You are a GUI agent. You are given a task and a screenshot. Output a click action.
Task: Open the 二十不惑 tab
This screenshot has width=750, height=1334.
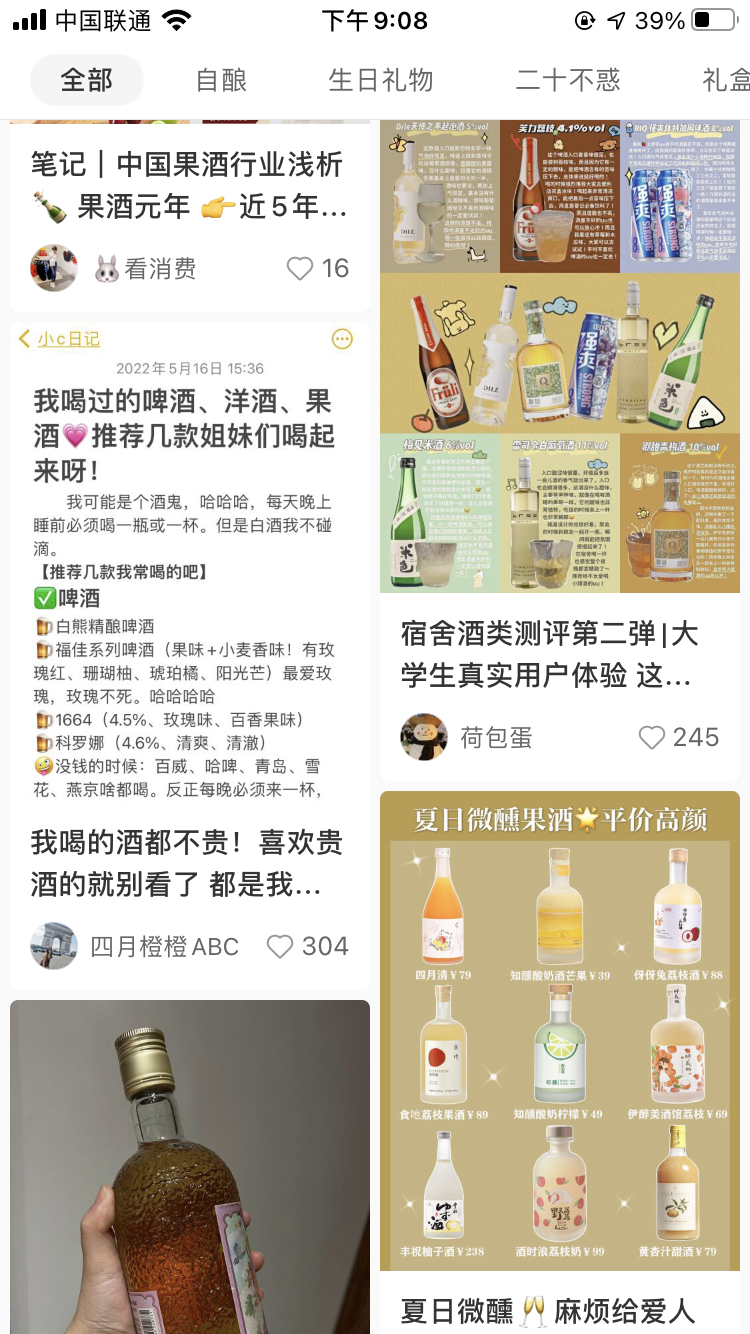point(567,80)
